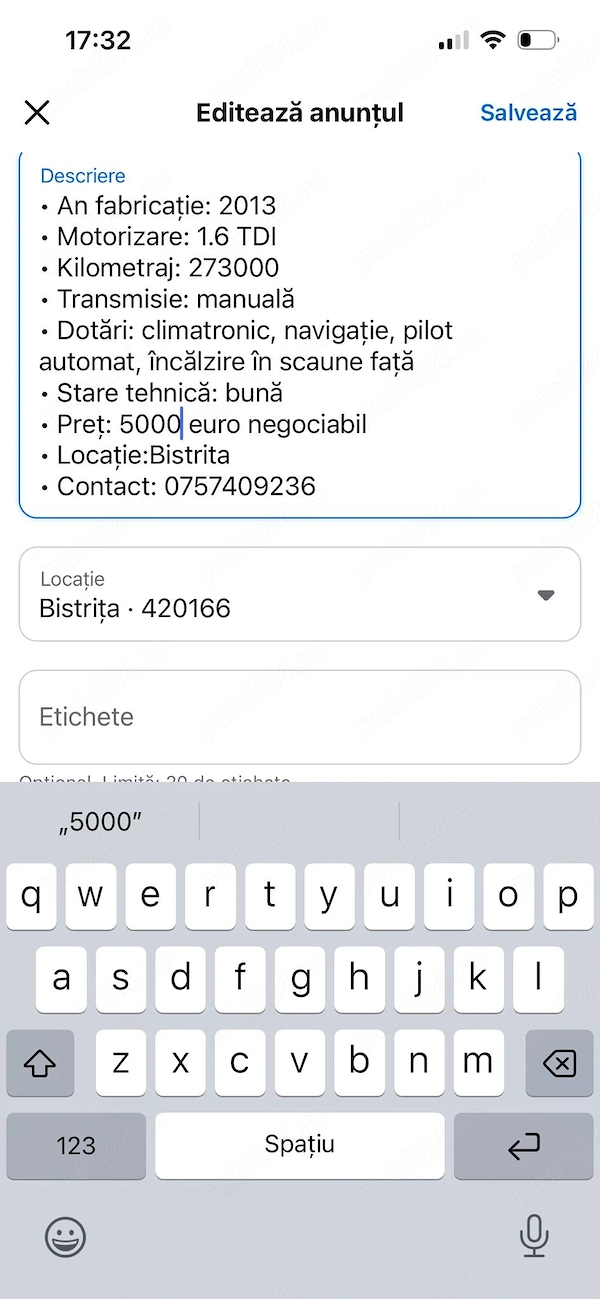Start voice dictation with the microphone
600x1299 pixels.
click(534, 1237)
